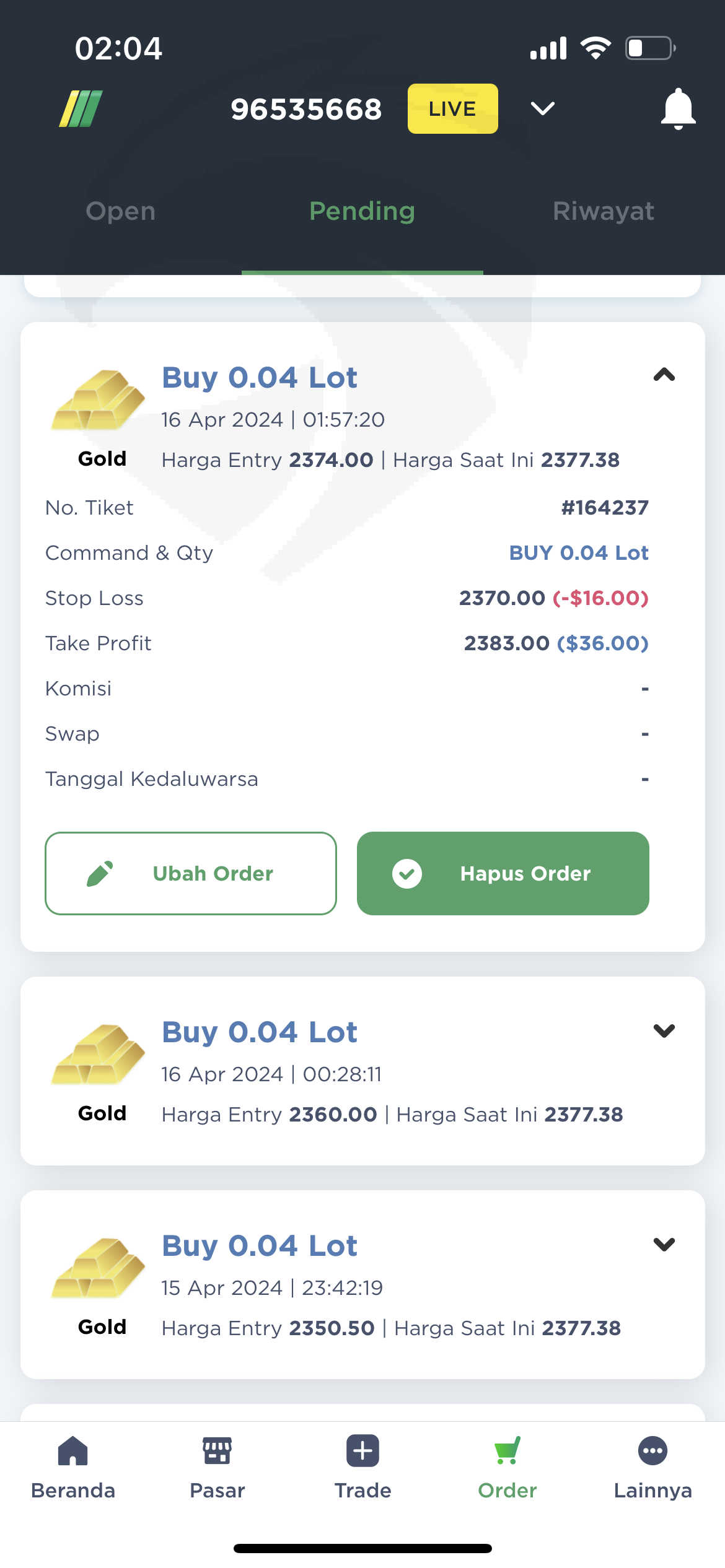
Task: Tap the Ubah Order button
Action: [x=191, y=873]
